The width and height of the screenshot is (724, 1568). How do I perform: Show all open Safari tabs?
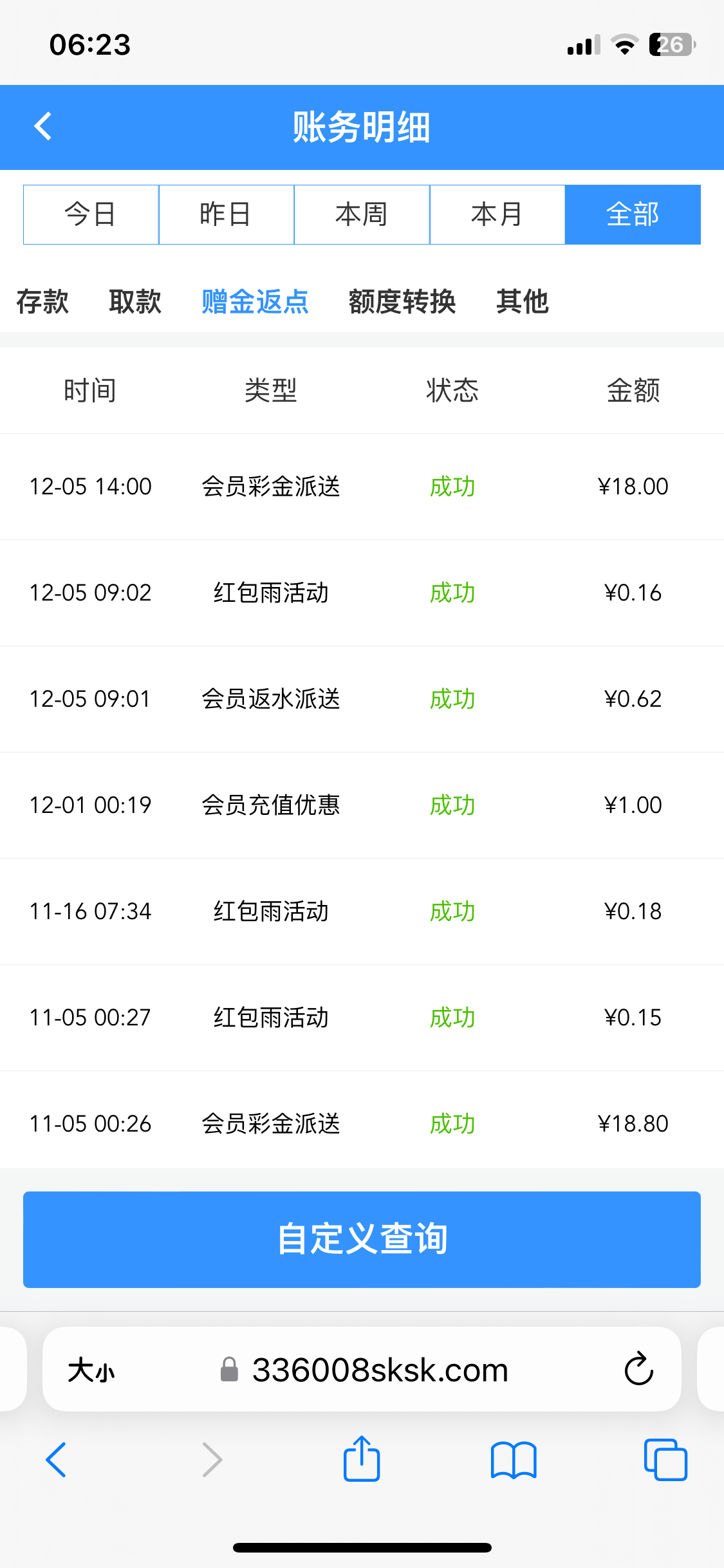(x=665, y=1459)
